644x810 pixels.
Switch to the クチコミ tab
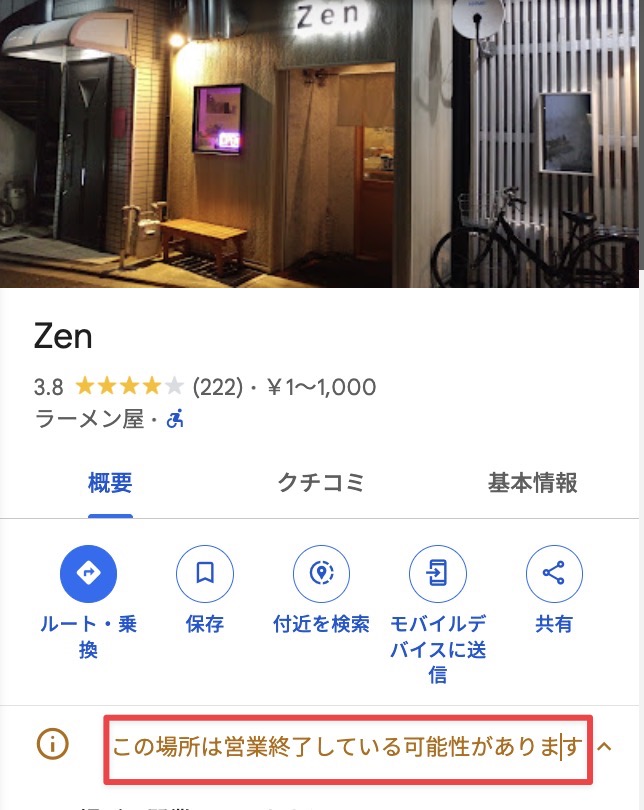[x=319, y=483]
